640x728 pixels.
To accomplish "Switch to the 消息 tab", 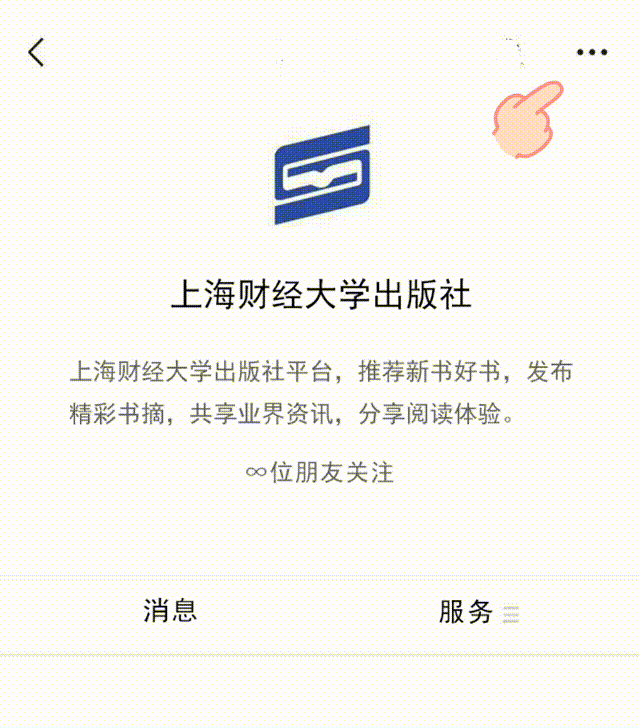I will tap(169, 611).
